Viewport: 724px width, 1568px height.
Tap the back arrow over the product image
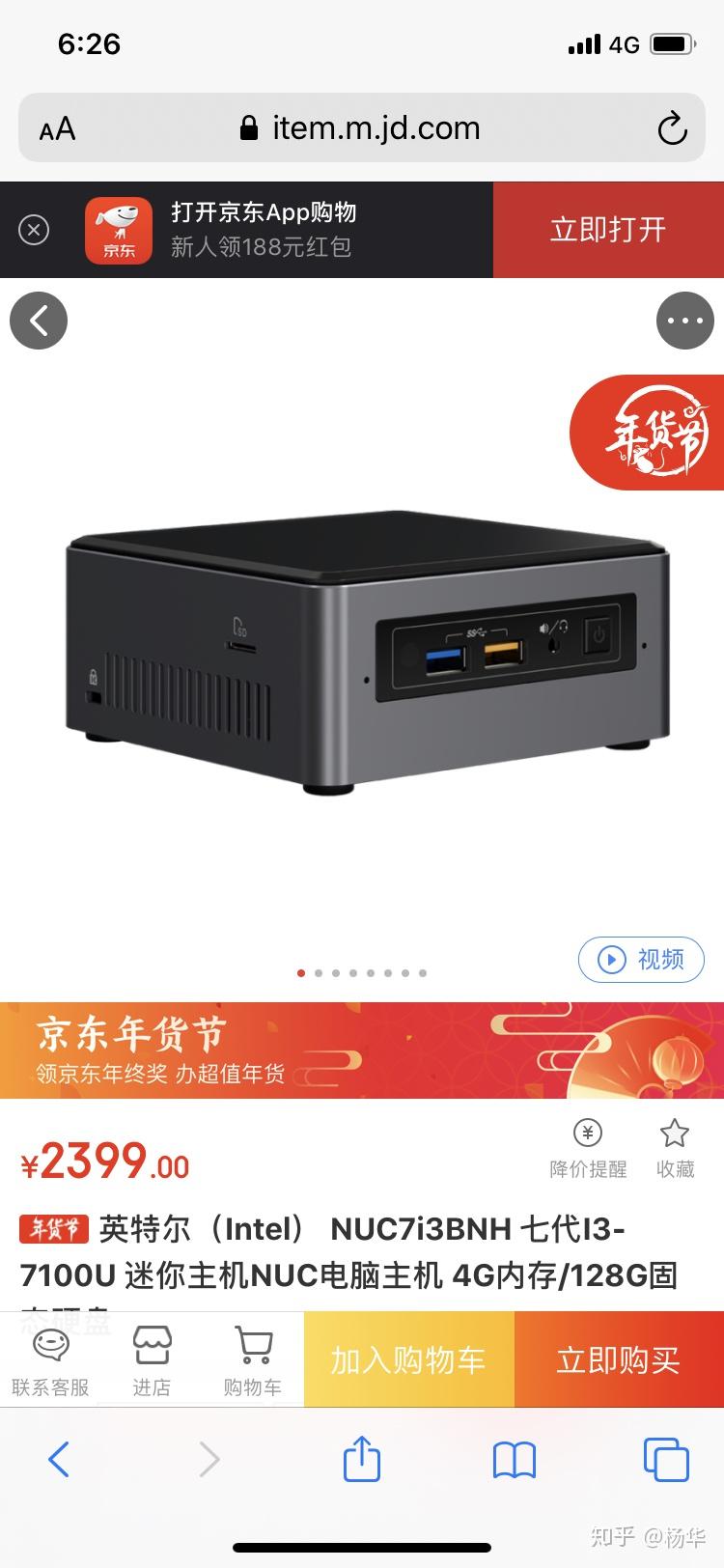[39, 321]
